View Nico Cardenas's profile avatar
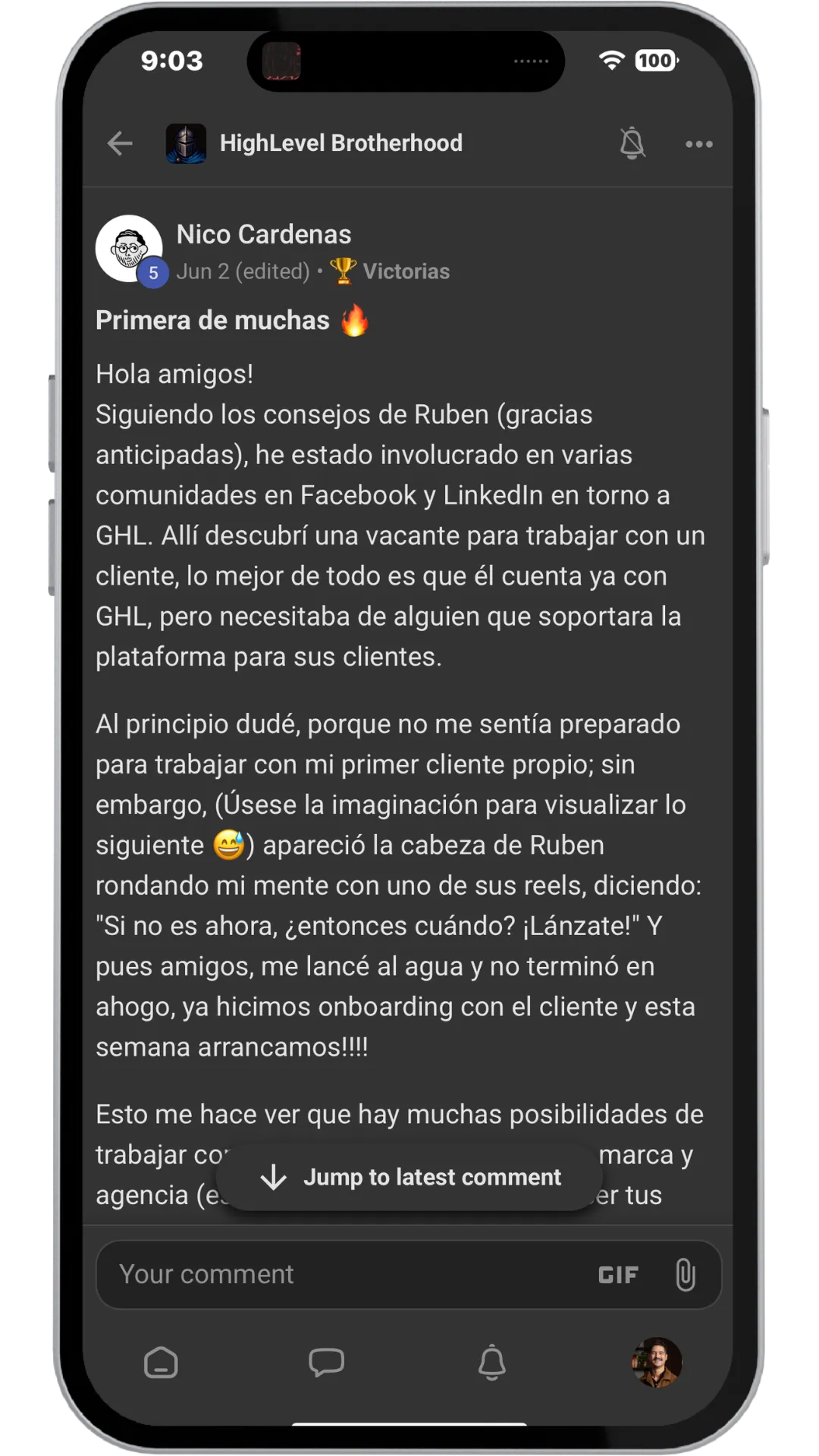This screenshot has width=819, height=1456. click(129, 249)
